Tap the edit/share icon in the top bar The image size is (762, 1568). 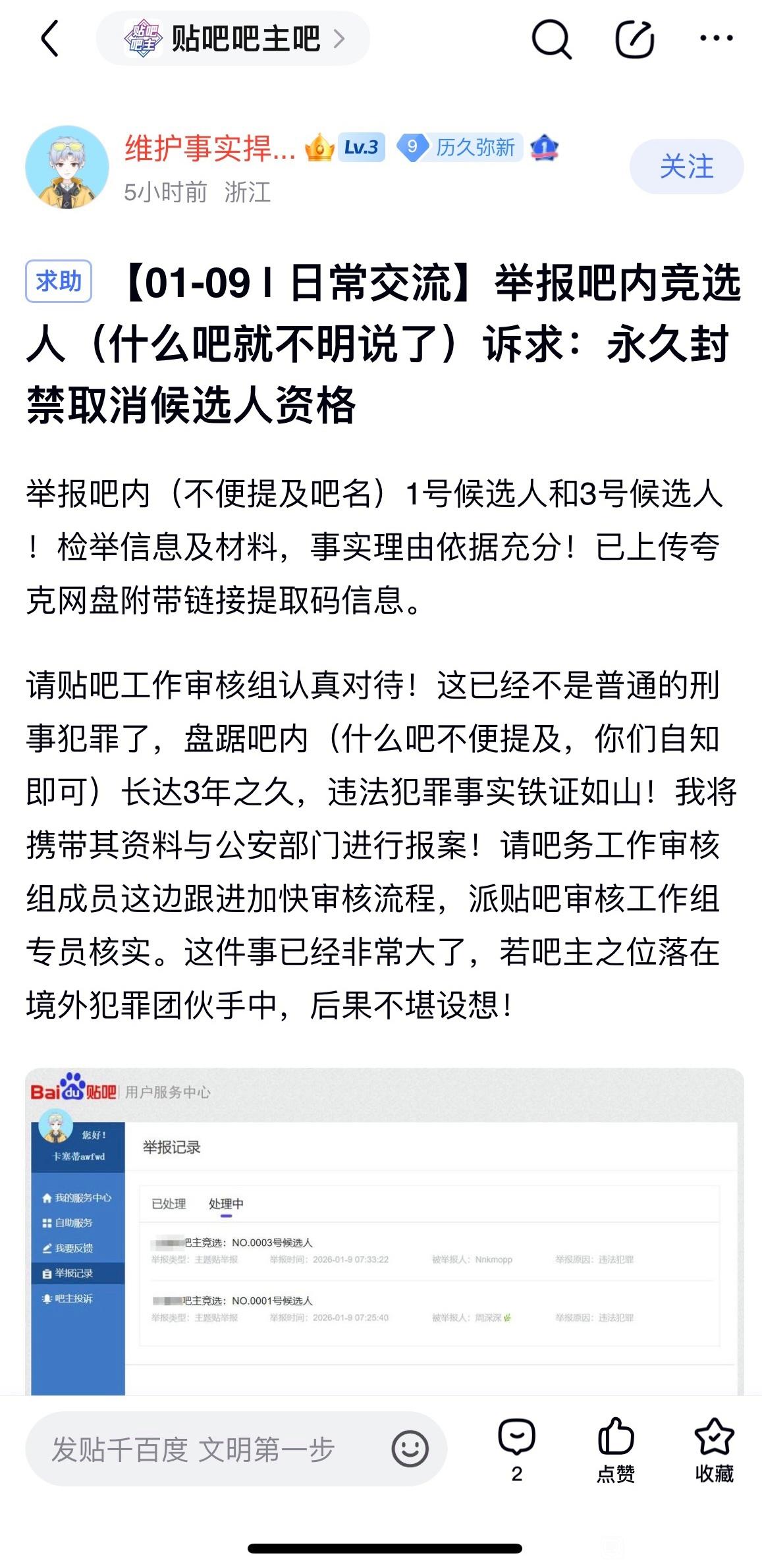coord(634,39)
